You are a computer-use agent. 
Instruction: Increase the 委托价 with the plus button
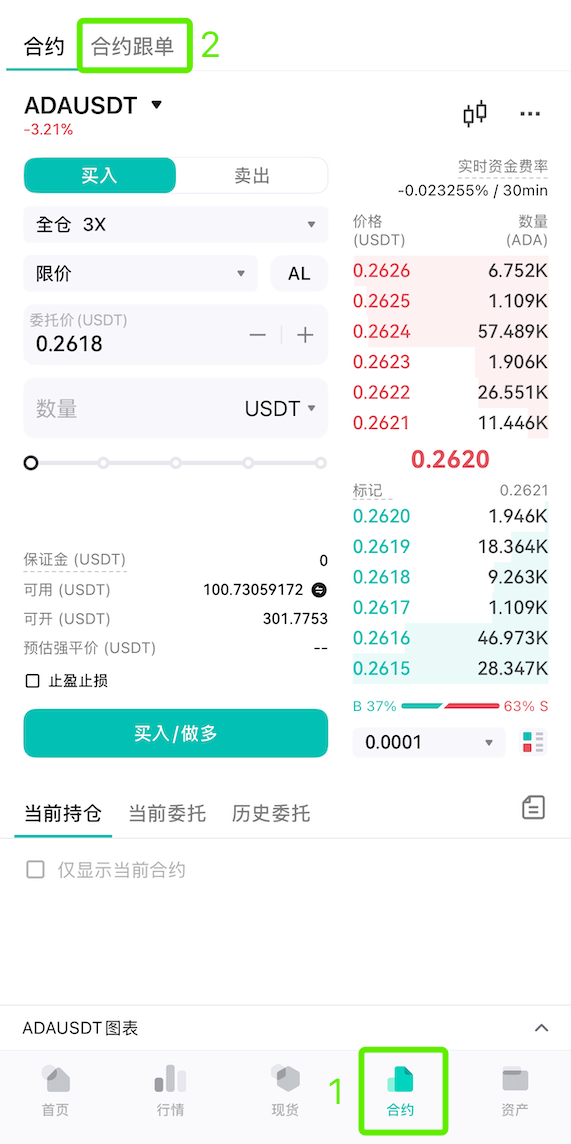point(305,335)
